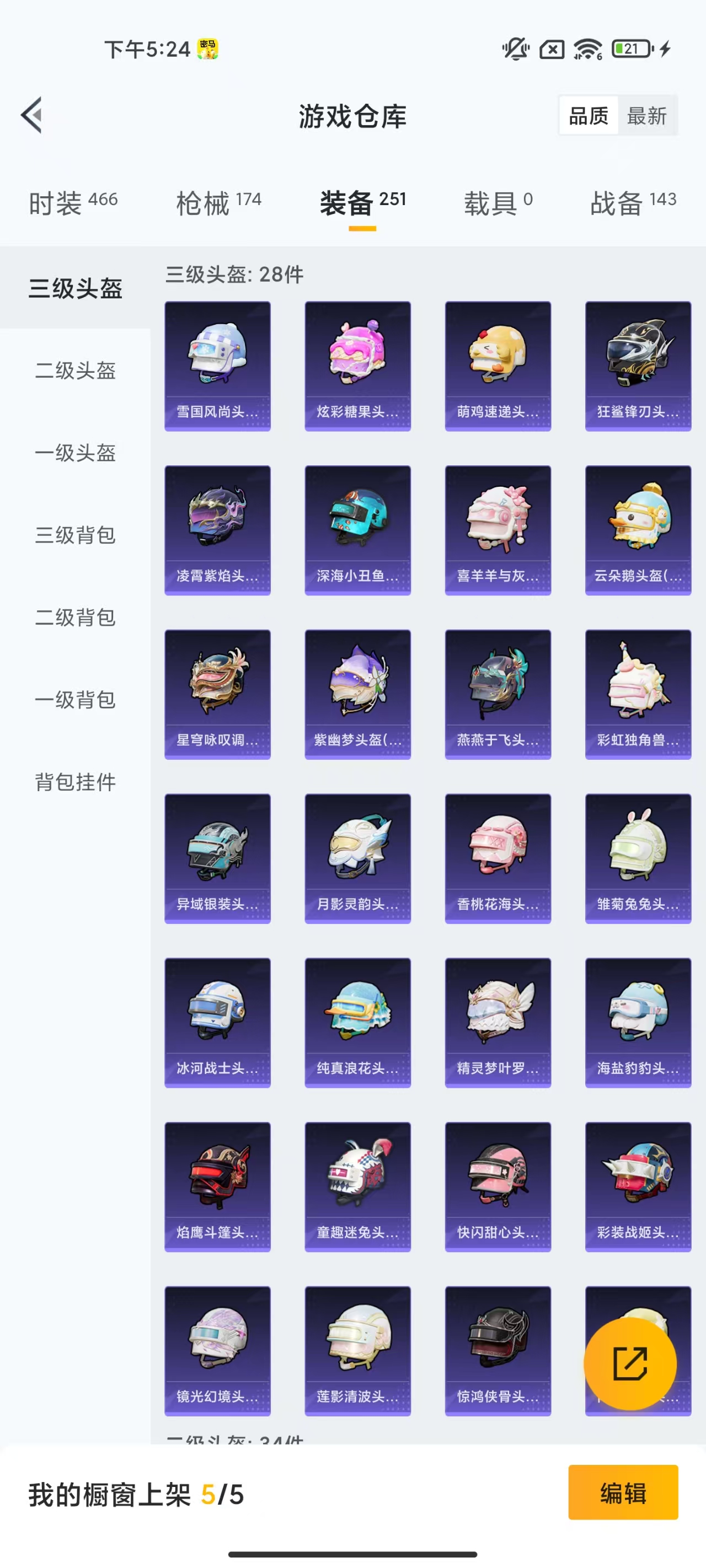The image size is (706, 1568).
Task: Switch to the 载具 tab
Action: (x=498, y=203)
